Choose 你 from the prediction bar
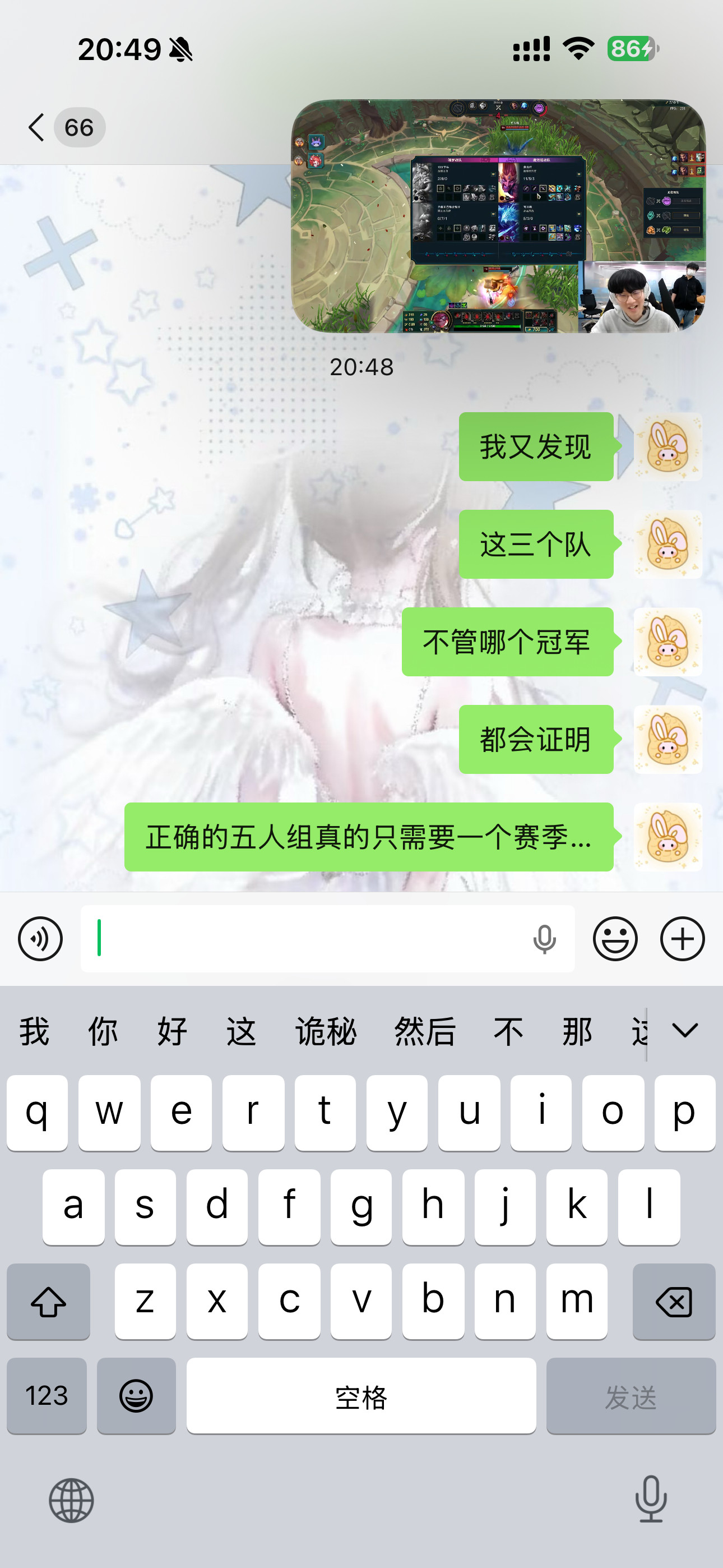Screen dimensions: 723x1568 coord(102,1032)
